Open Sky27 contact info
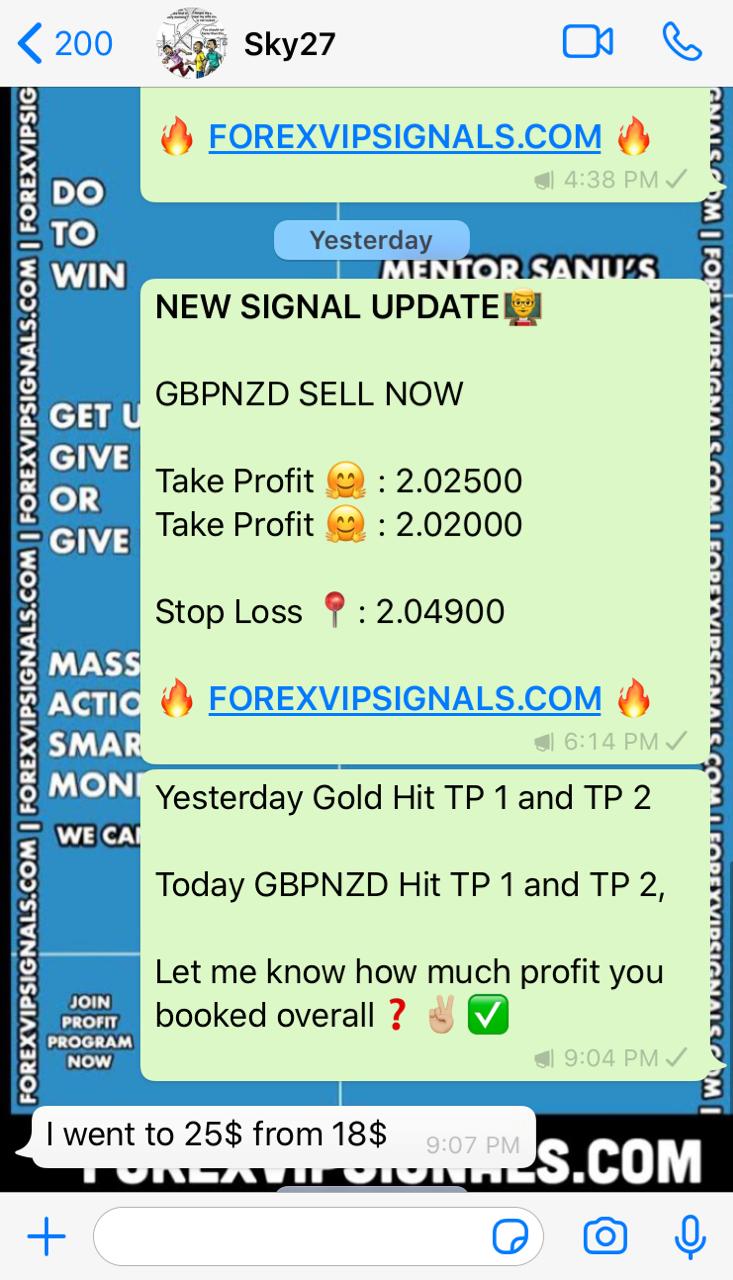733x1280 pixels. [x=289, y=44]
